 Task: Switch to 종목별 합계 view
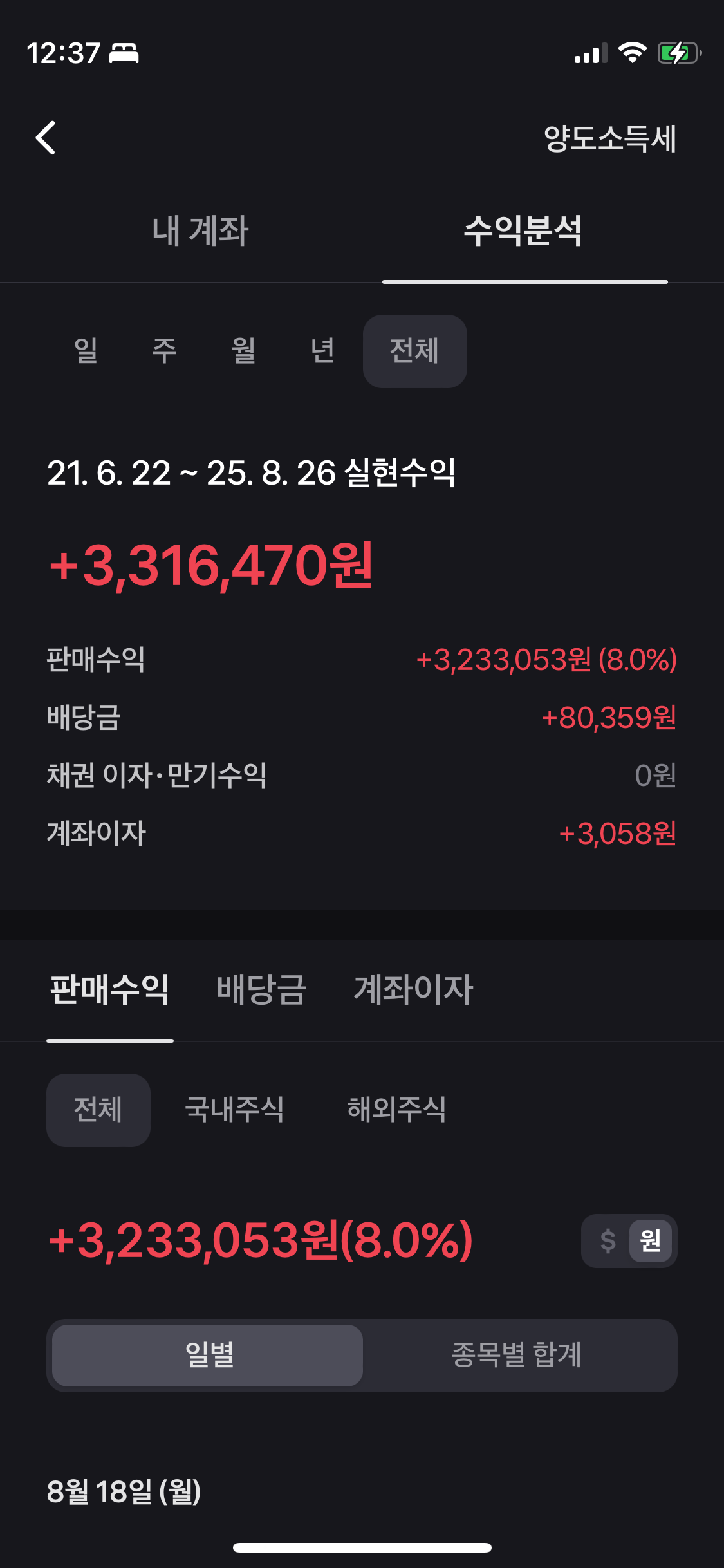tap(517, 1355)
